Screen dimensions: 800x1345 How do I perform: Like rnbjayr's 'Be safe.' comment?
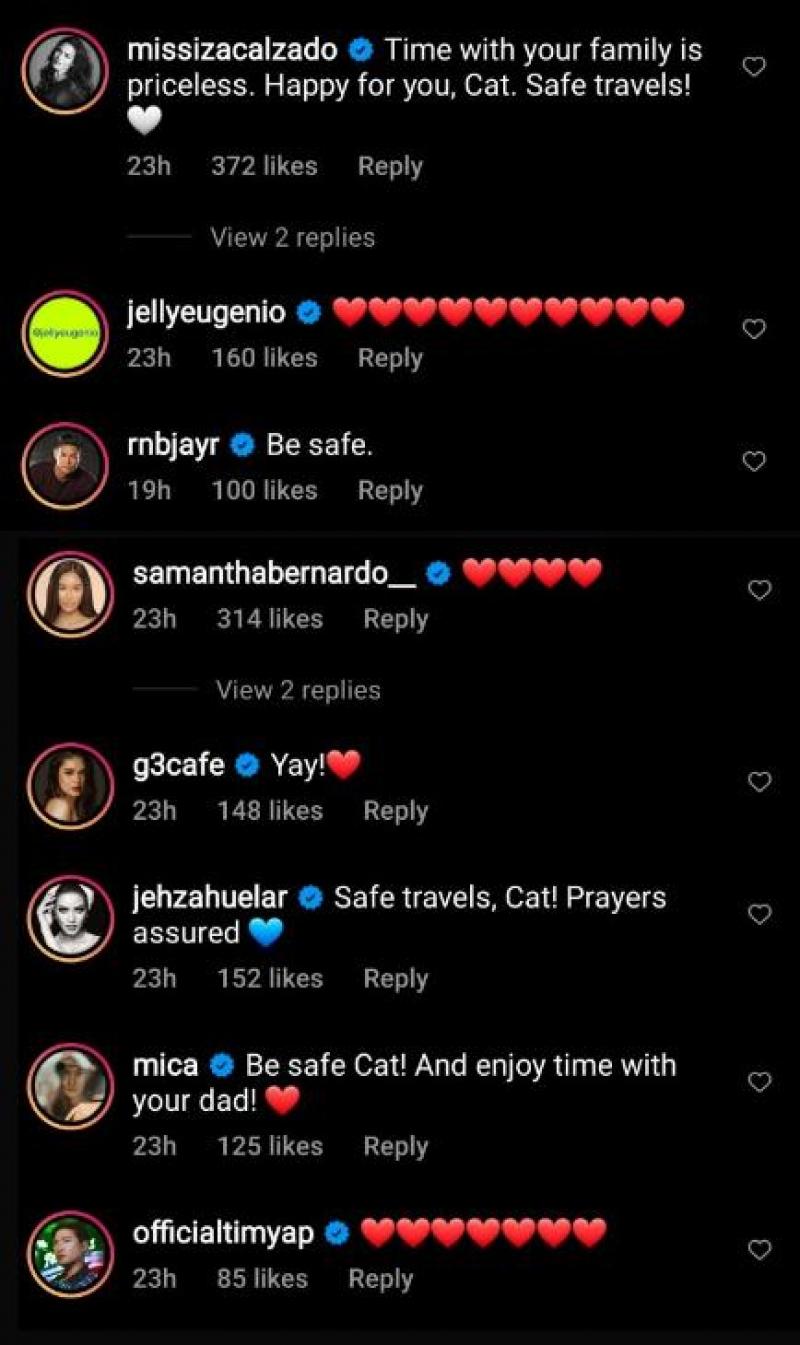click(x=755, y=461)
